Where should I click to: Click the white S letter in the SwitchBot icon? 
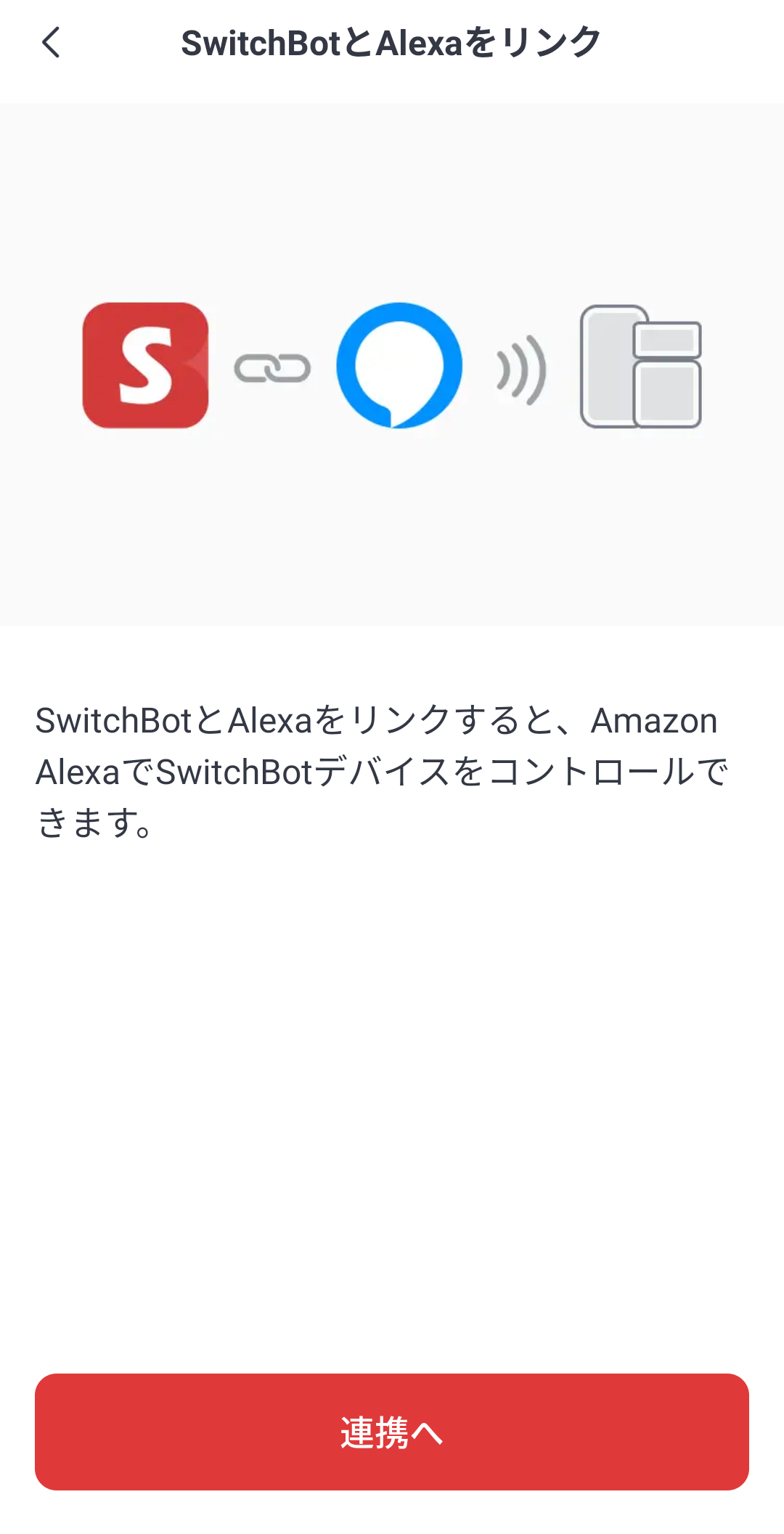tap(145, 365)
